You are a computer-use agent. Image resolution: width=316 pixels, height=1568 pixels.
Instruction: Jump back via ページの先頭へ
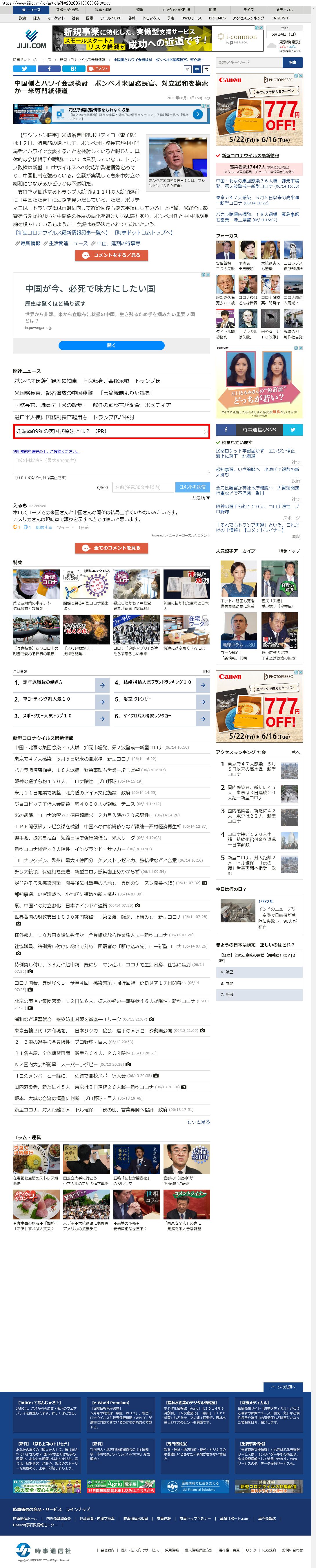[x=282, y=1387]
